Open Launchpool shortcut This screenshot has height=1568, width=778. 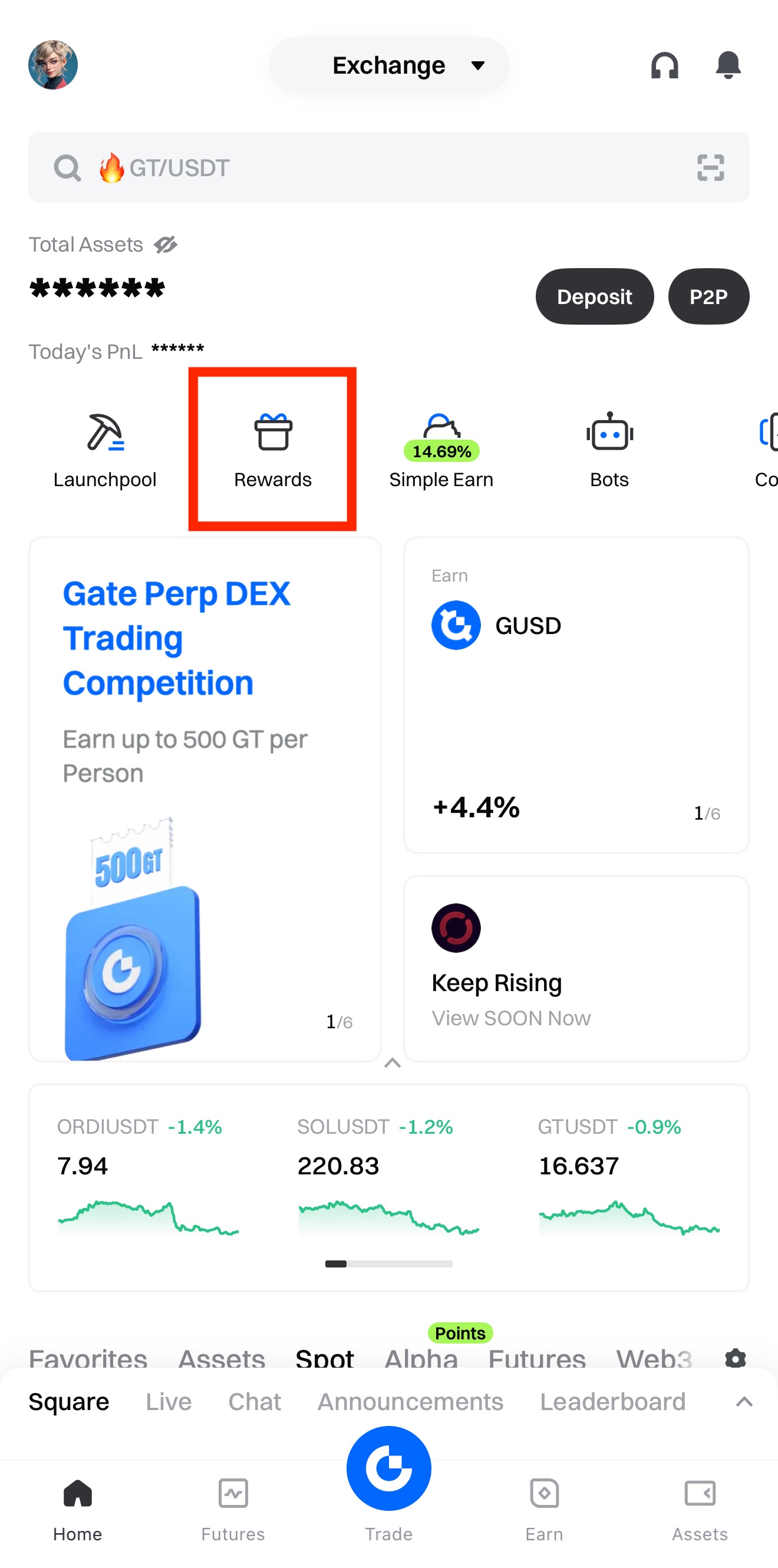pos(105,450)
